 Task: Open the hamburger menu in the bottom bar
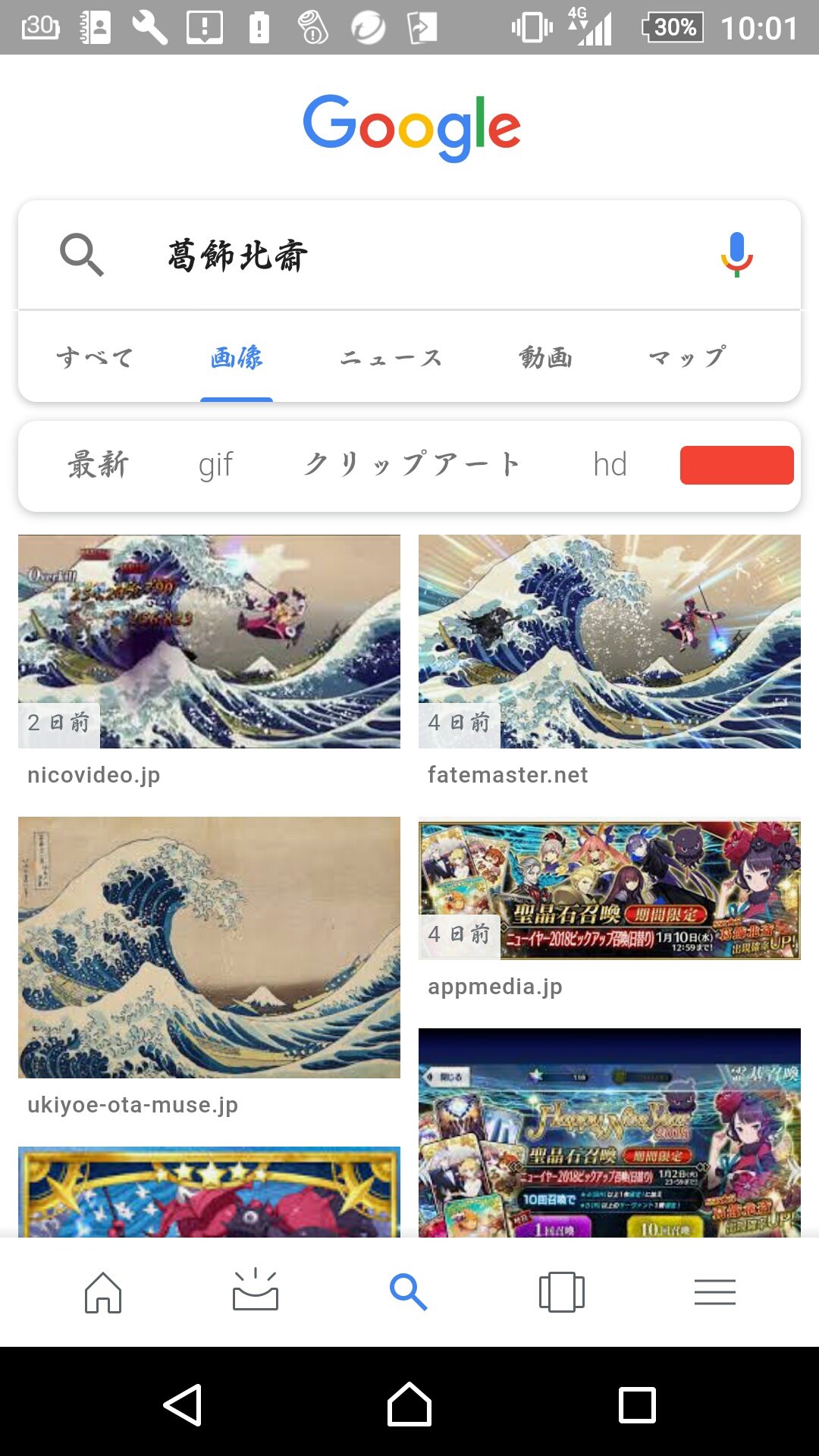coord(714,1291)
